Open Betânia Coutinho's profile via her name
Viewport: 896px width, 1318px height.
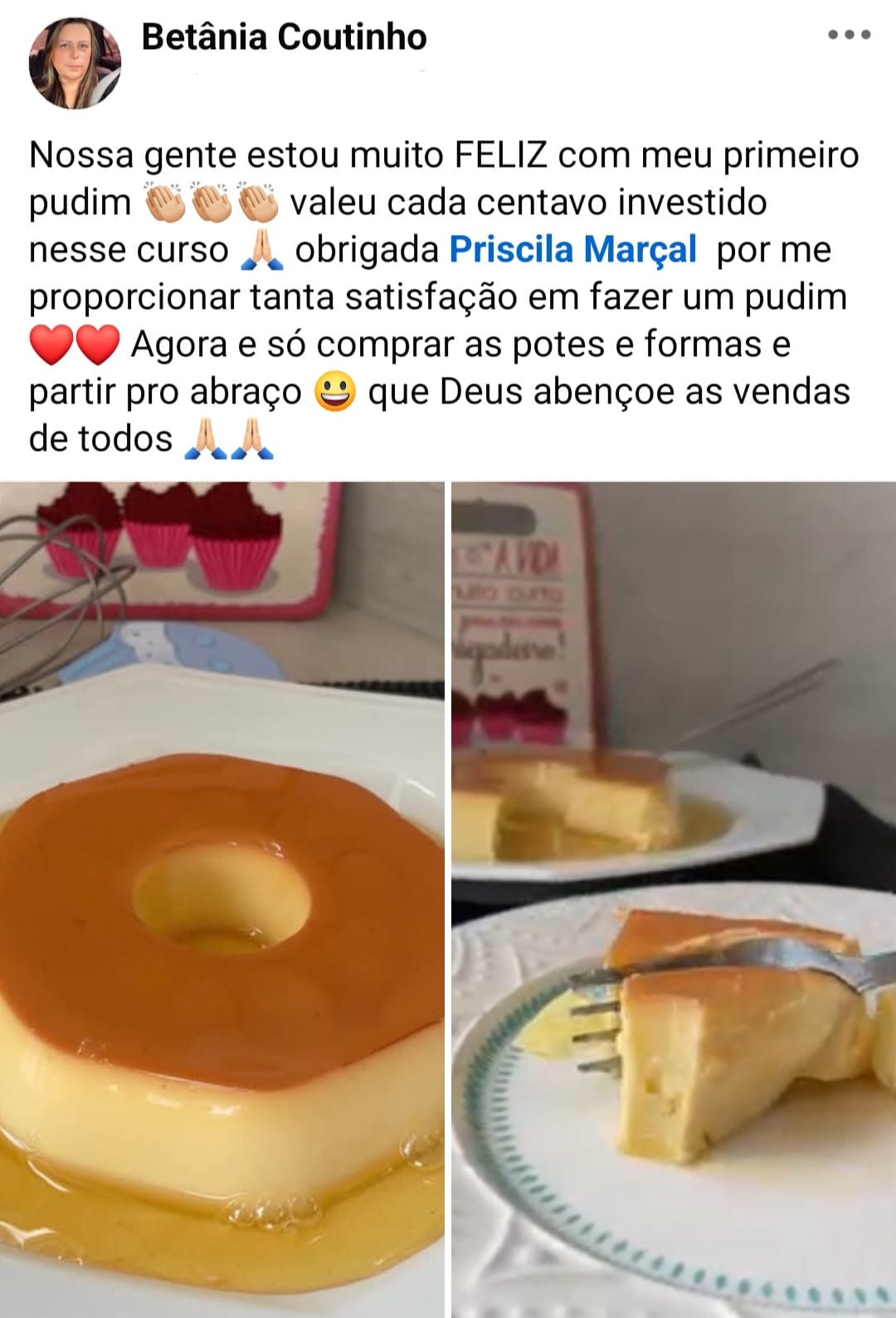[x=284, y=37]
